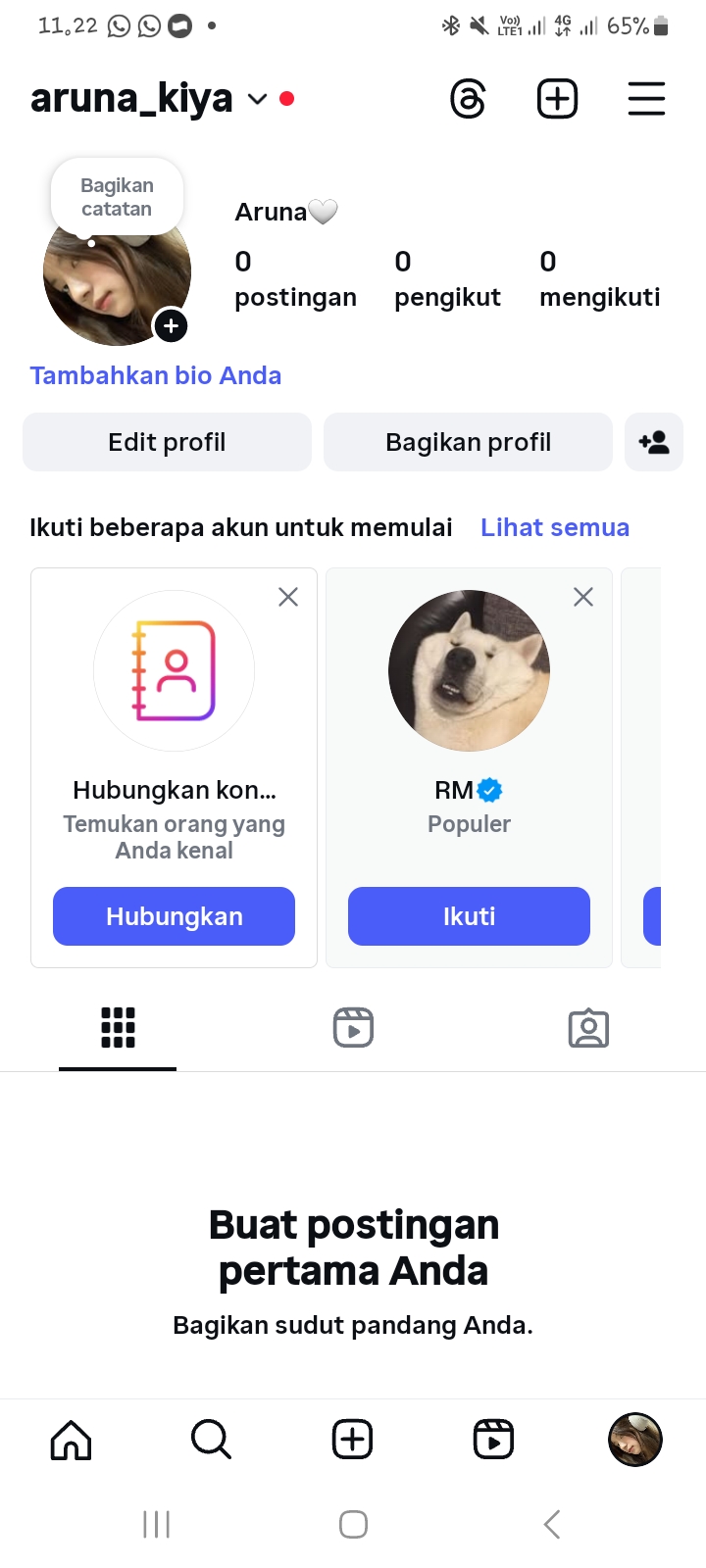Follow RM with the Ikuti button
The image size is (706, 1568).
coord(469,916)
